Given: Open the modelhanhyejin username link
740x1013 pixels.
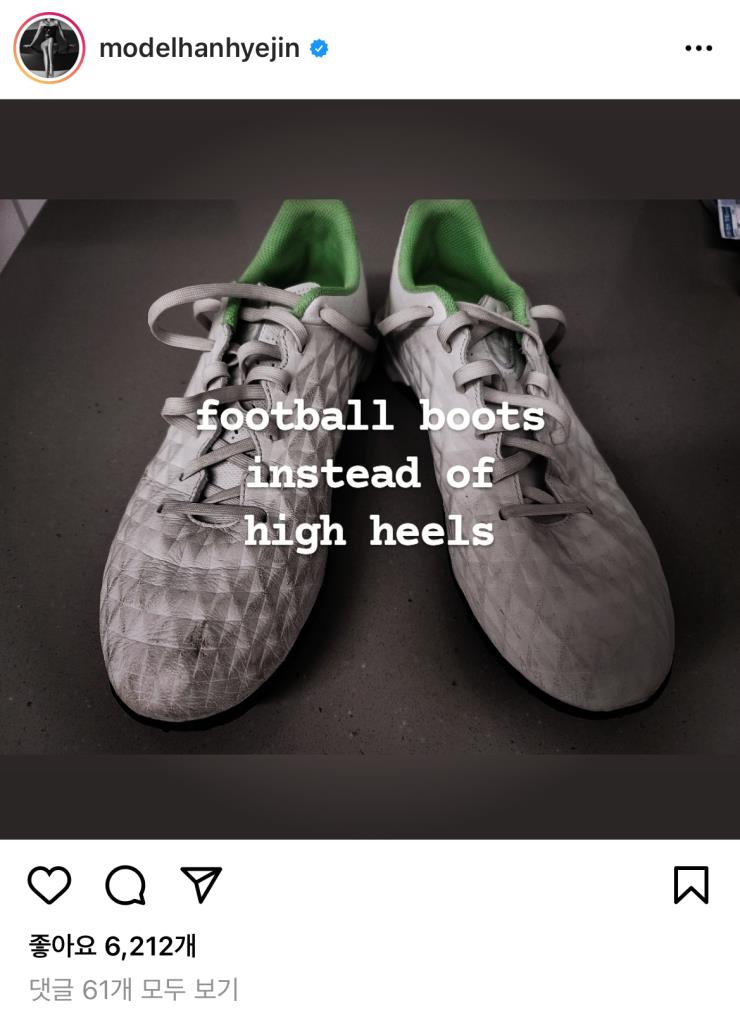Looking at the screenshot, I should pos(199,48).
